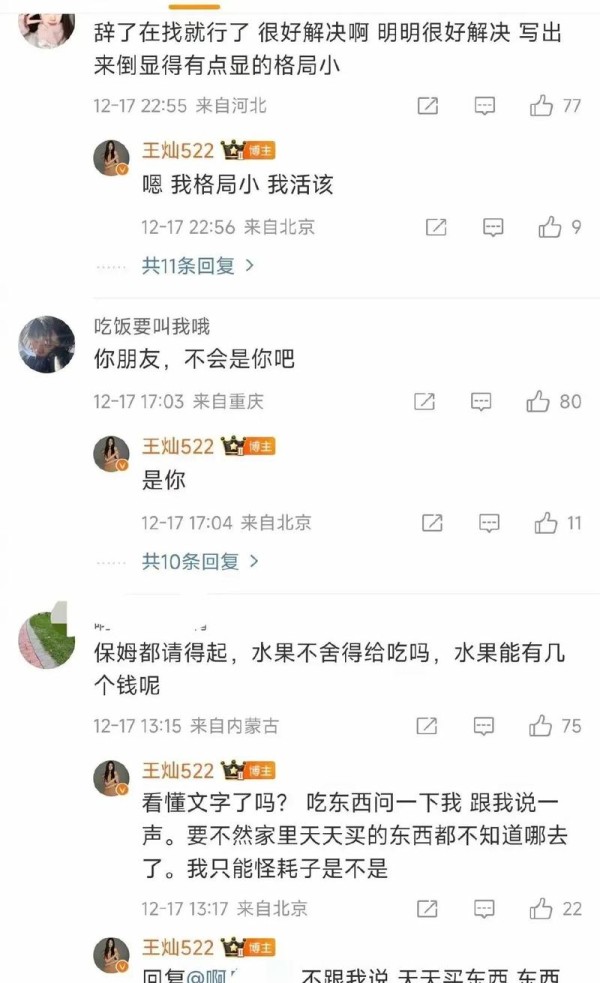This screenshot has width=600, height=983.
Task: Open profile of 吃饭要叫我哦
Action: pos(152,326)
